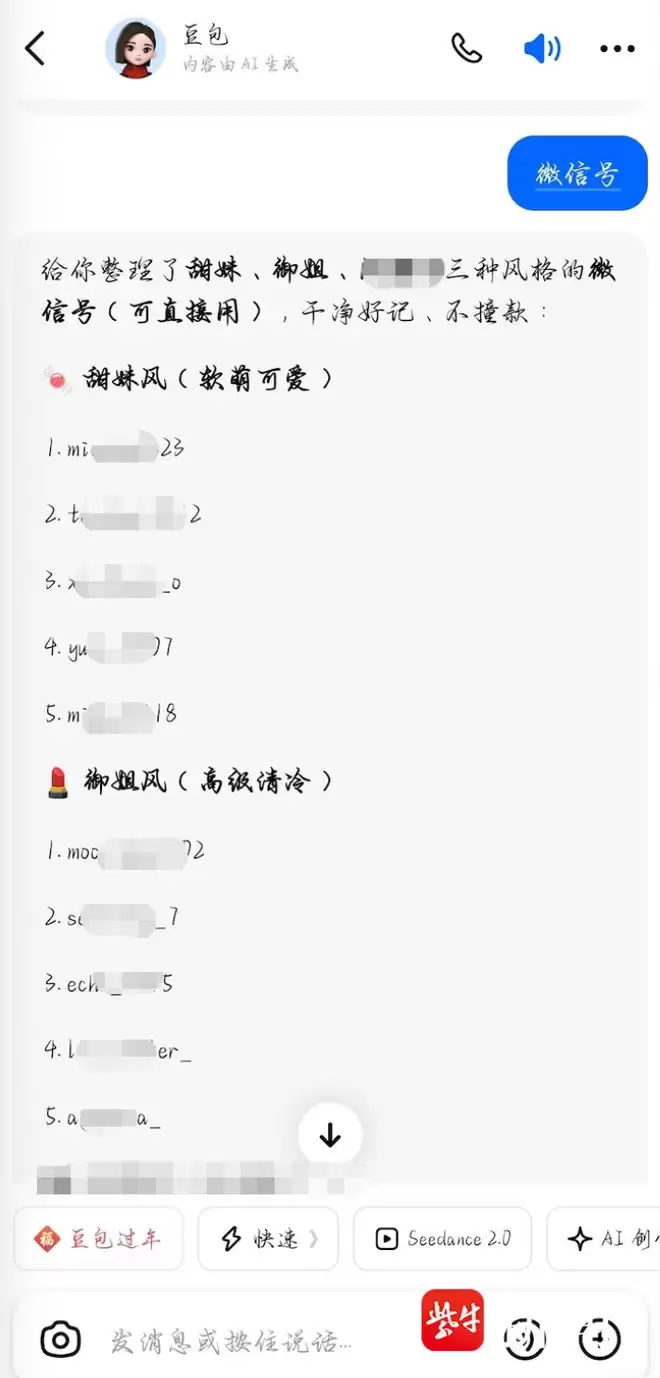Select the 豆包过年 chip
660x1378 pixels.
point(98,1239)
